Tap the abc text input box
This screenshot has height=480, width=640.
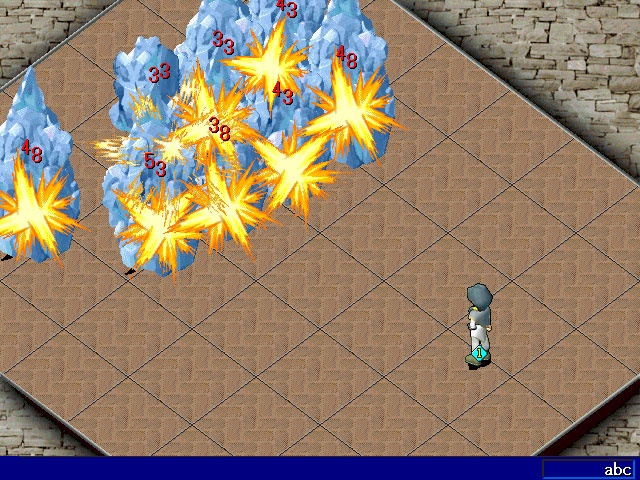click(589, 469)
